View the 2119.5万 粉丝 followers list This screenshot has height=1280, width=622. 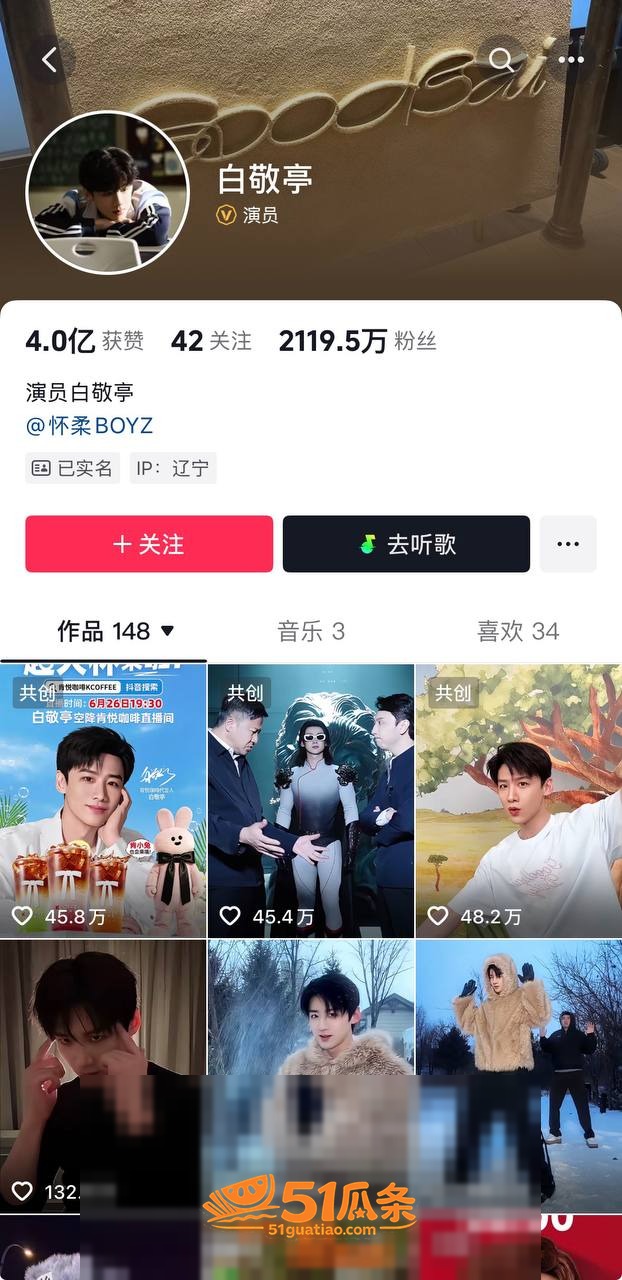coord(357,341)
